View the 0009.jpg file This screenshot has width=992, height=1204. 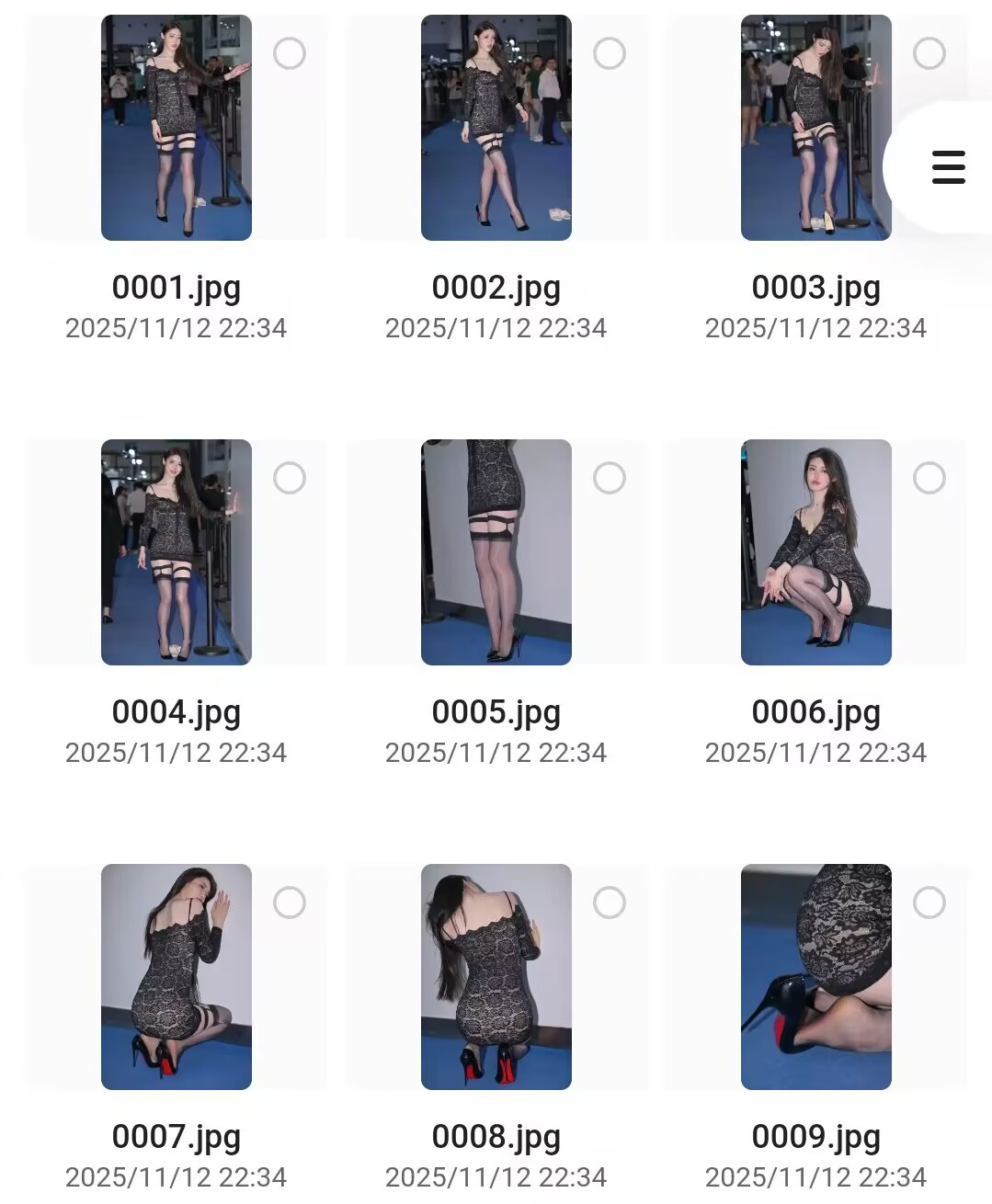pyautogui.click(x=816, y=977)
